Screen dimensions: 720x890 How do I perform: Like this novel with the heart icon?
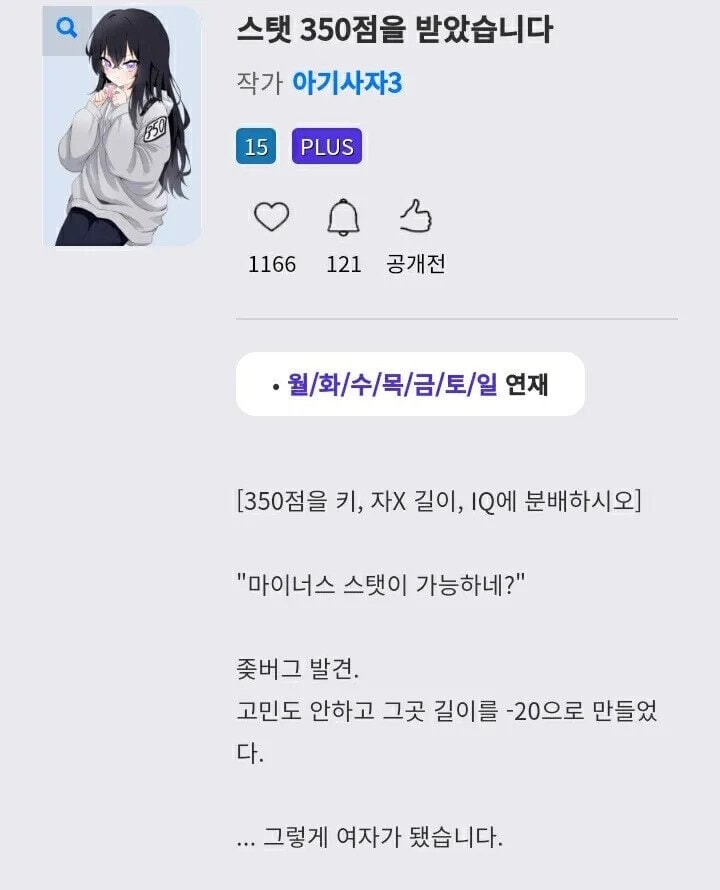271,217
